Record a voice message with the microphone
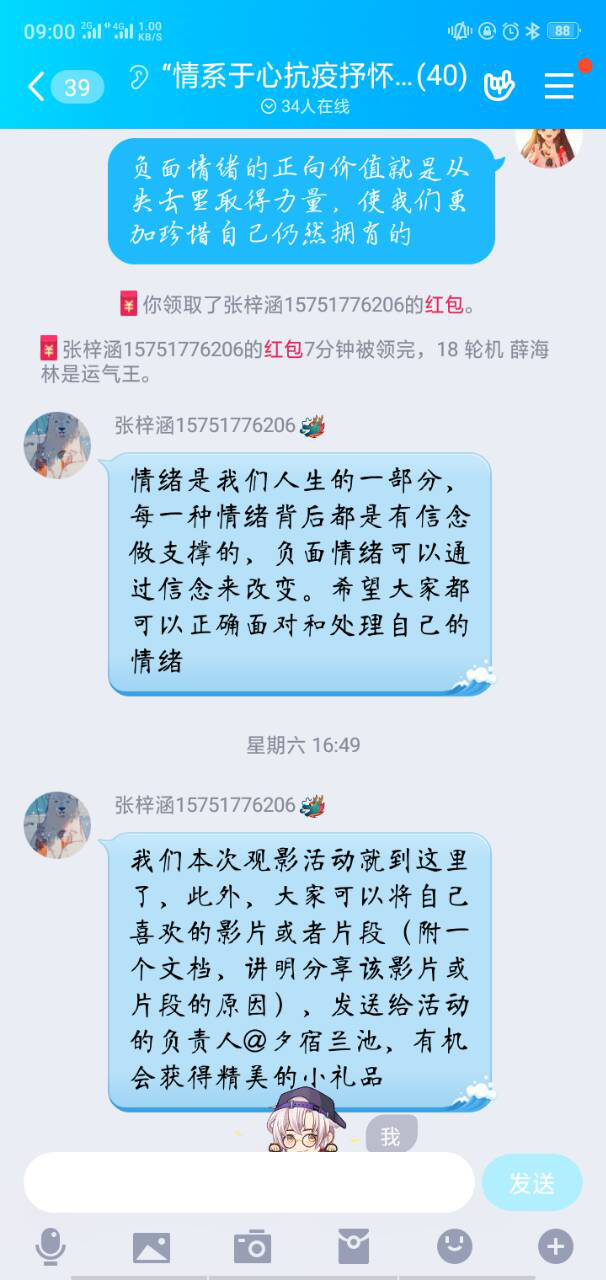This screenshot has height=1280, width=606. pos(50,1246)
